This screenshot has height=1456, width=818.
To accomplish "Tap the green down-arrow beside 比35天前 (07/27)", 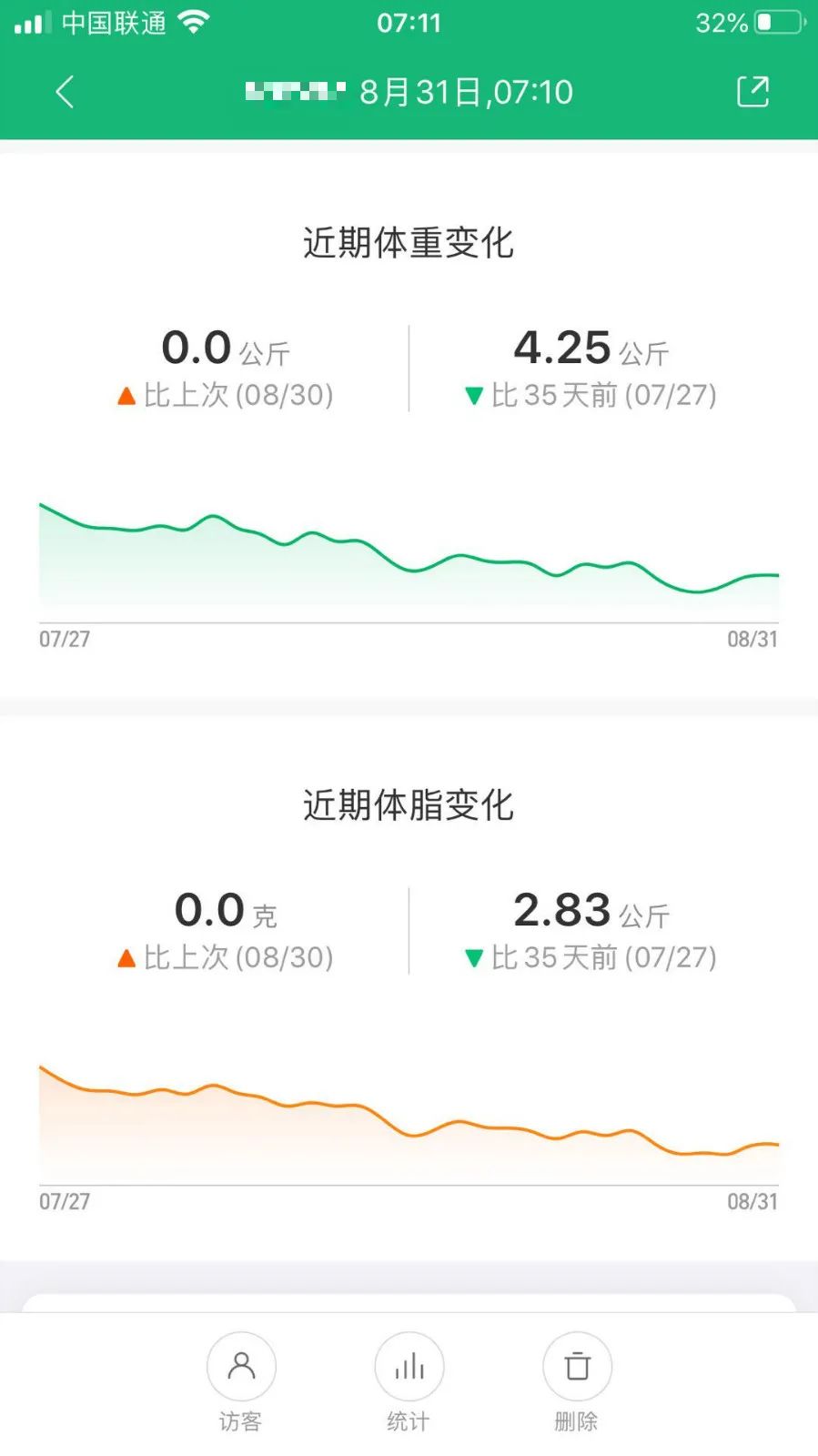I will [474, 395].
